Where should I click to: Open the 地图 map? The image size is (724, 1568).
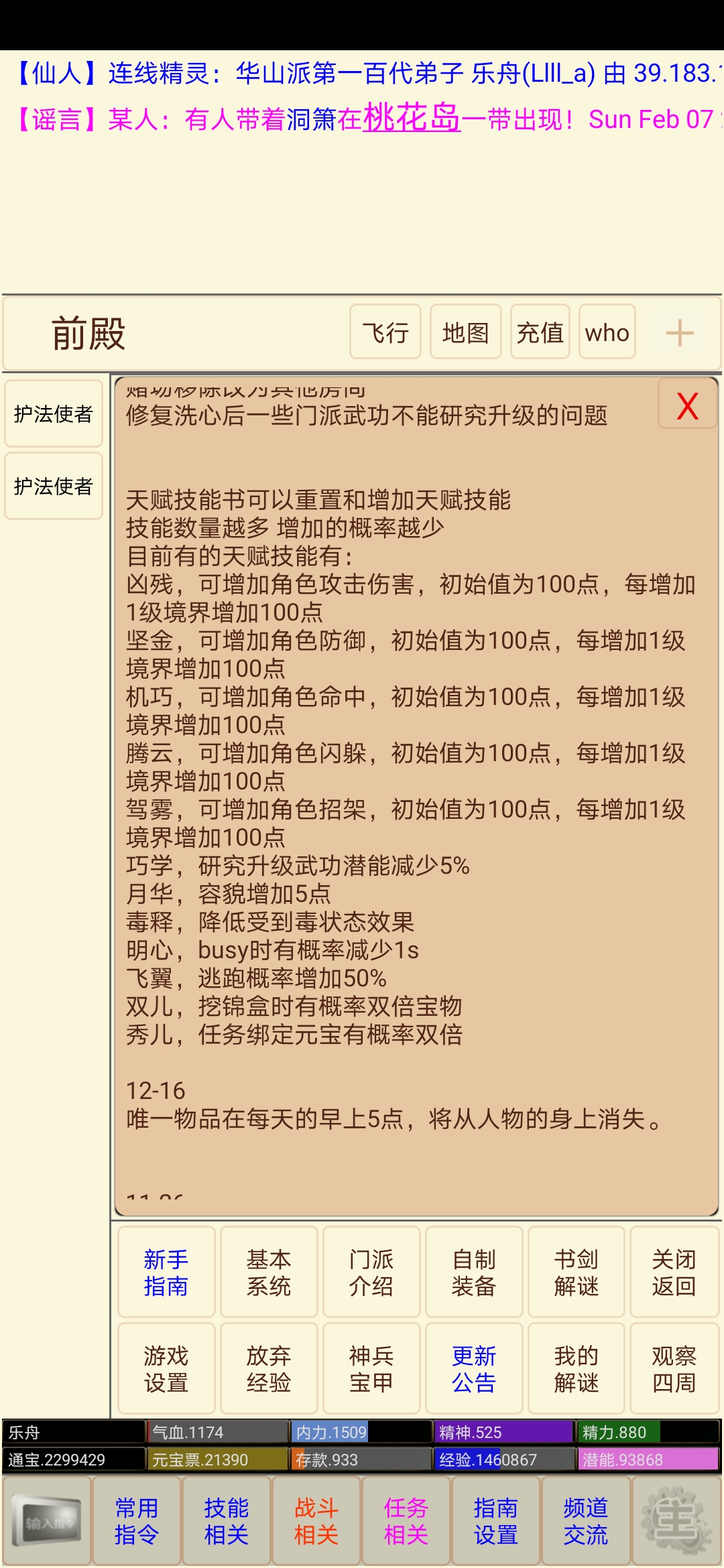[466, 332]
